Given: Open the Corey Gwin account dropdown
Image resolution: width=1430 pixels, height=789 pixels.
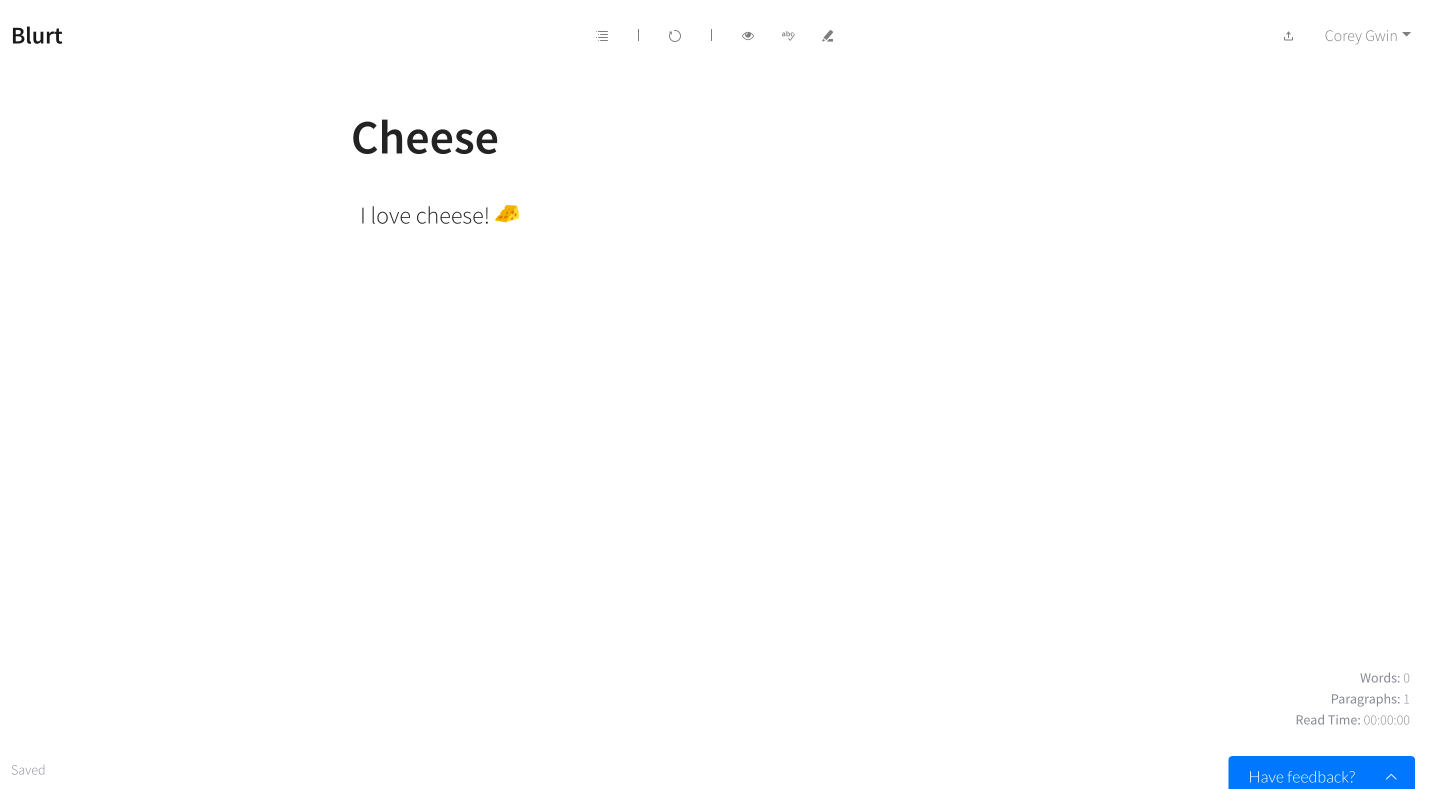Looking at the screenshot, I should 1367,36.
